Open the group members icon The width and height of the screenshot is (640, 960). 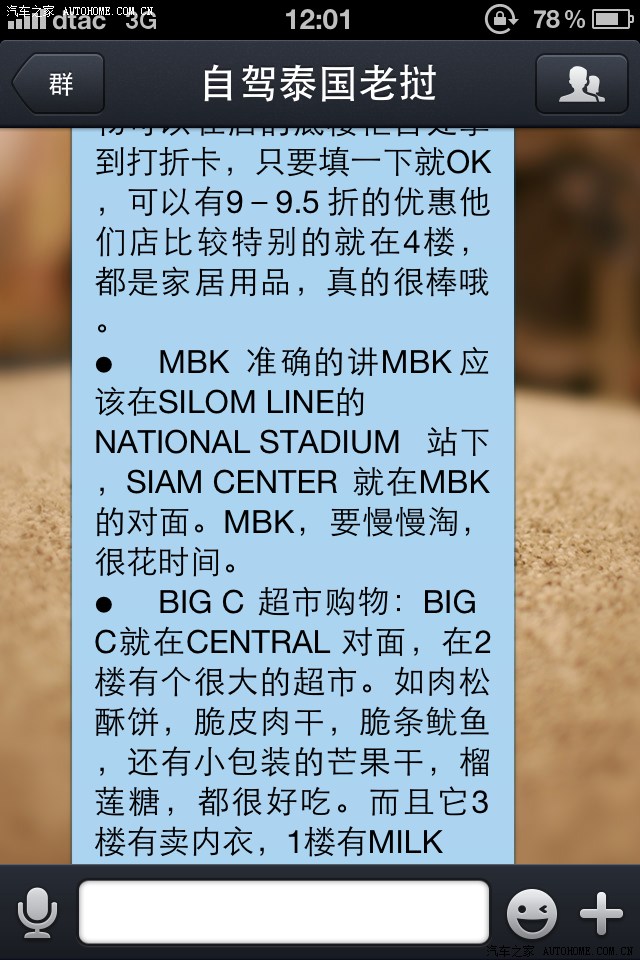click(581, 84)
